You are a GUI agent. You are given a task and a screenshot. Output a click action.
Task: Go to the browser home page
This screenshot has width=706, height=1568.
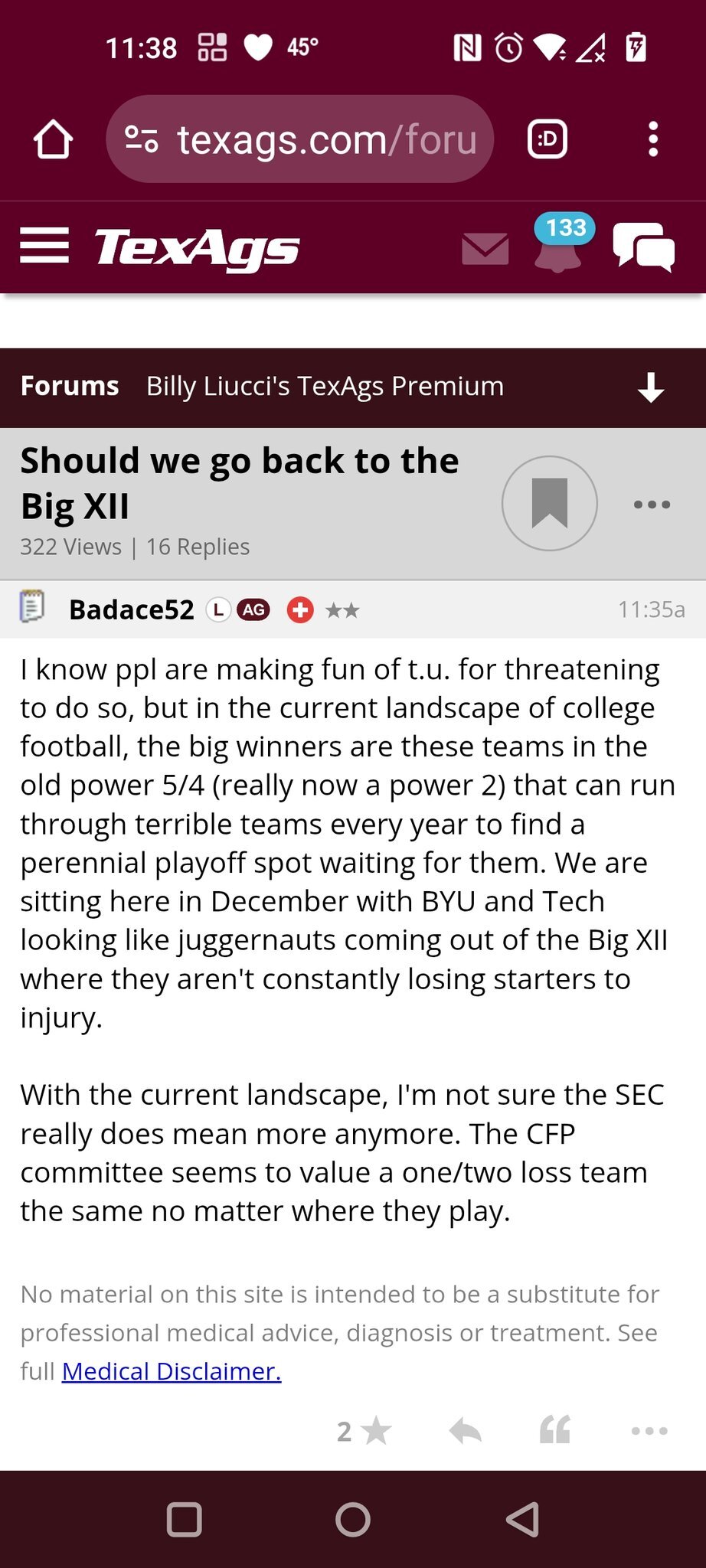pos(53,139)
